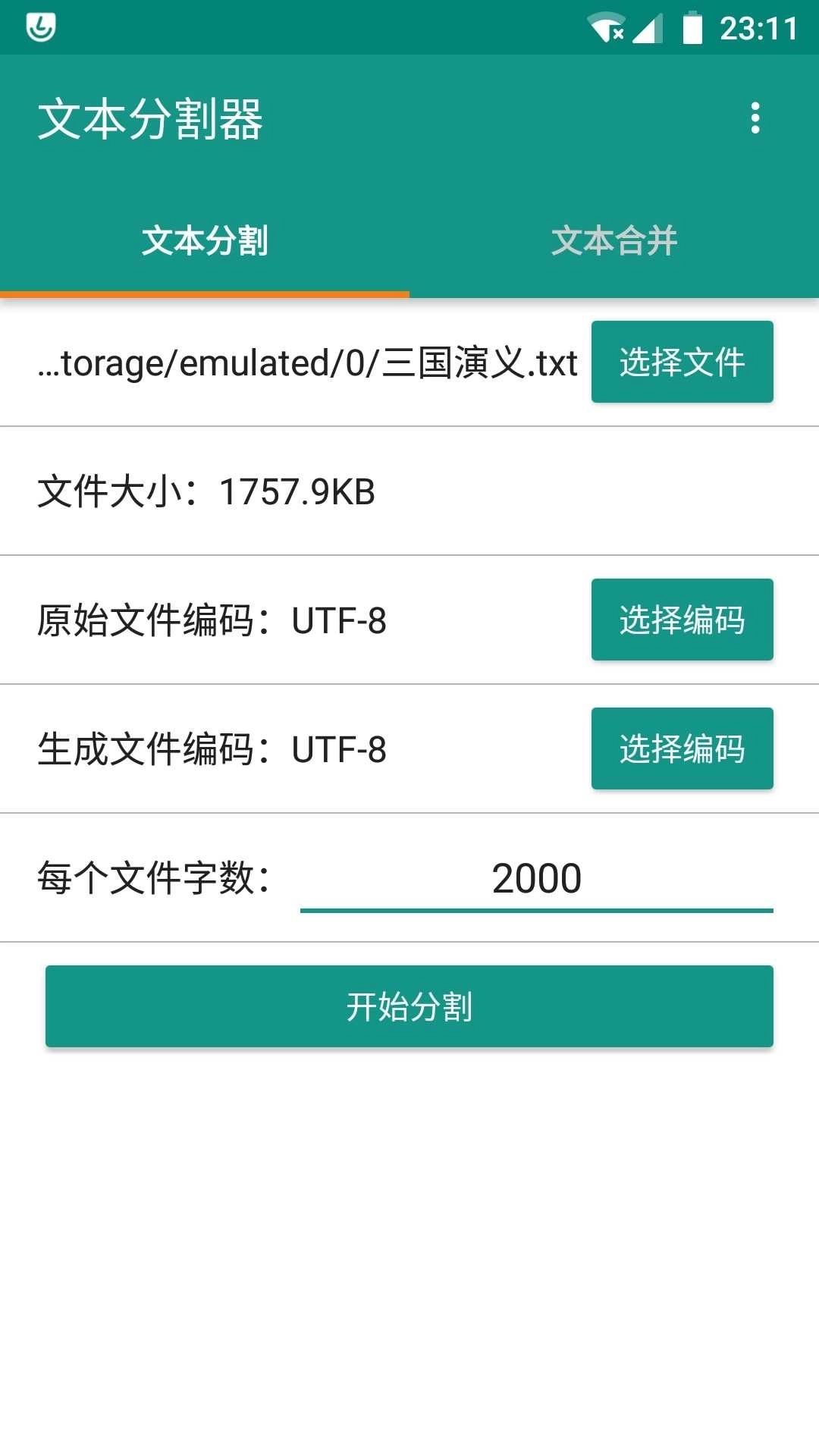Click the 每个文件字数 label

(155, 877)
